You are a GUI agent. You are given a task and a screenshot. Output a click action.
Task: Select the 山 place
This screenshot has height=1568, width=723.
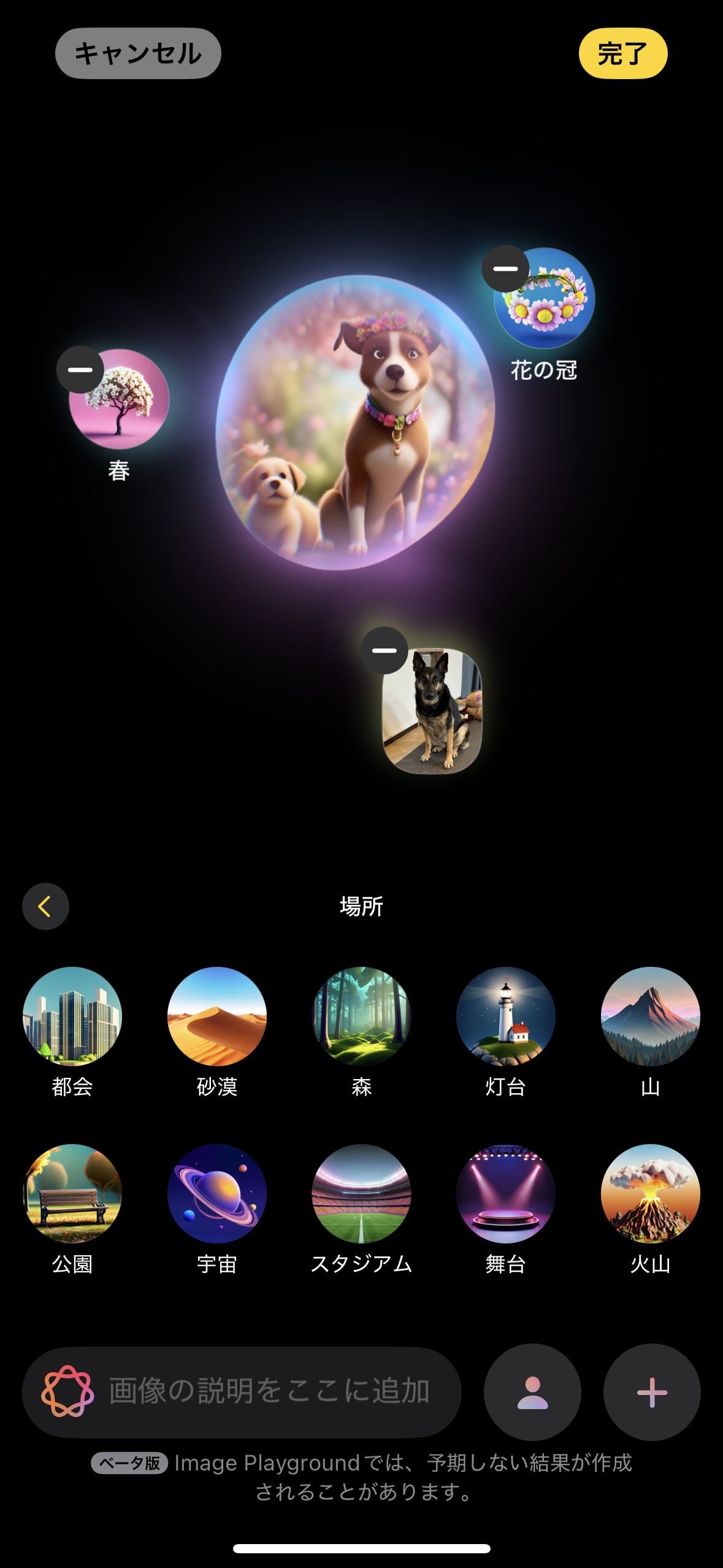coord(650,1017)
